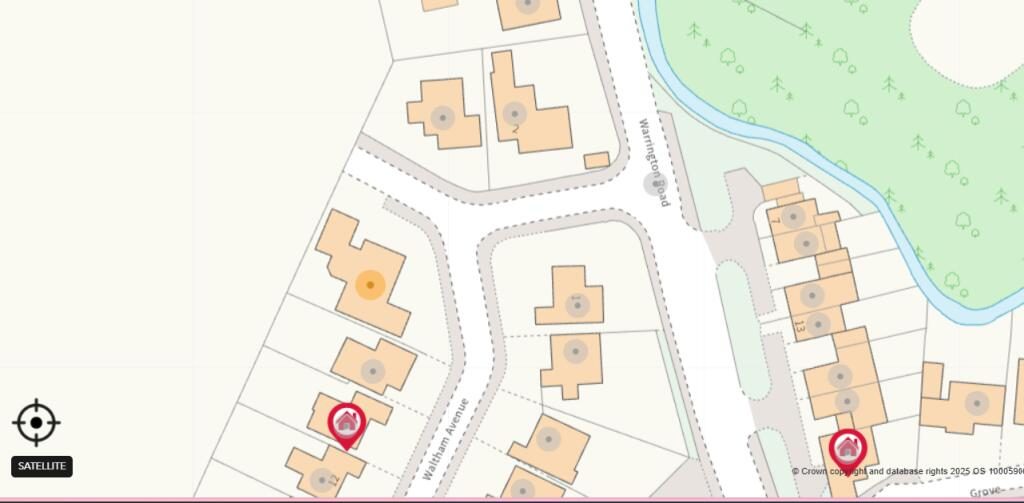The width and height of the screenshot is (1024, 503).
Task: Select the highlighted orange property marker
Action: 370,285
